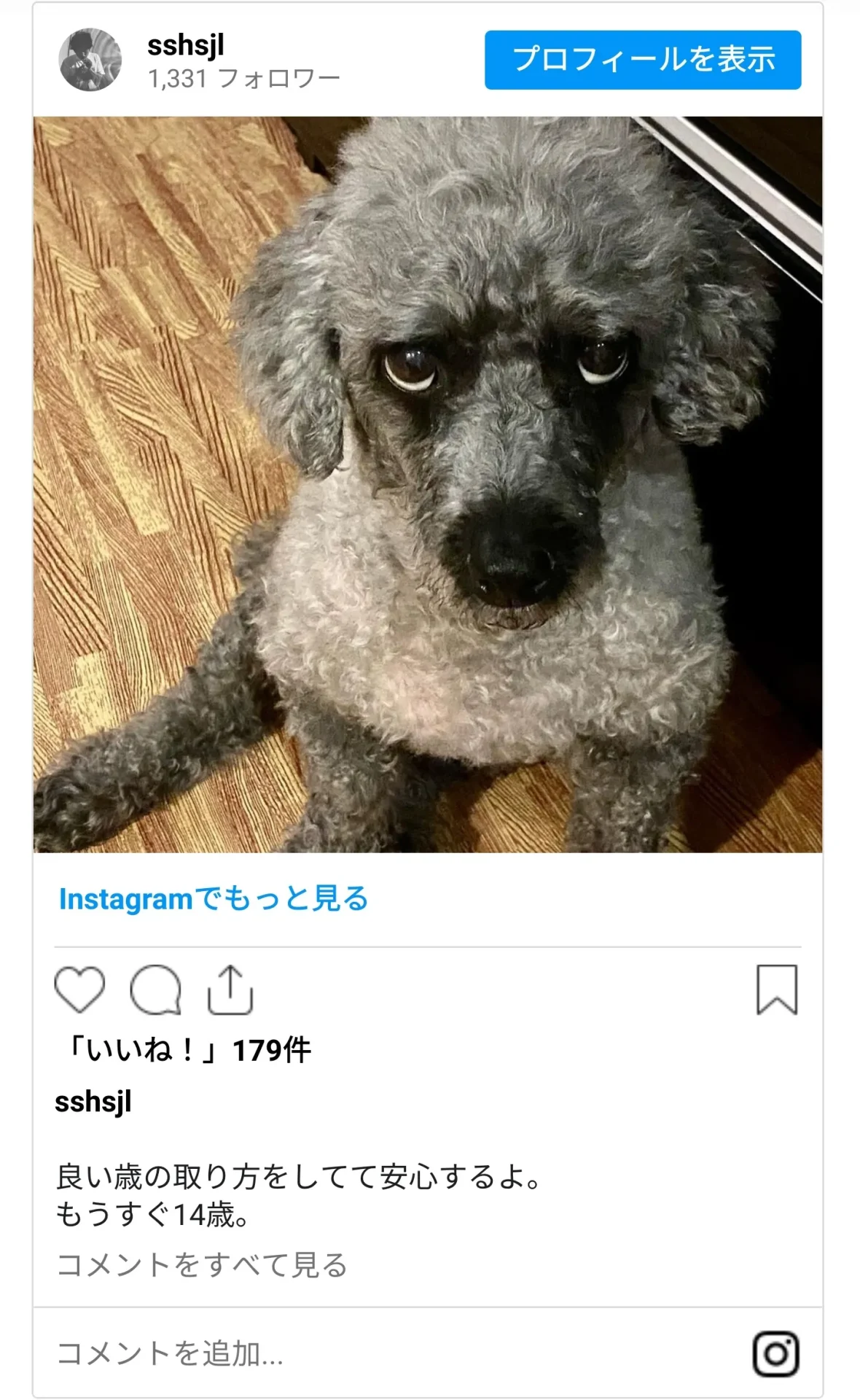Open コメントをすべて見る to view comments
Image resolution: width=860 pixels, height=1400 pixels.
click(x=202, y=1265)
